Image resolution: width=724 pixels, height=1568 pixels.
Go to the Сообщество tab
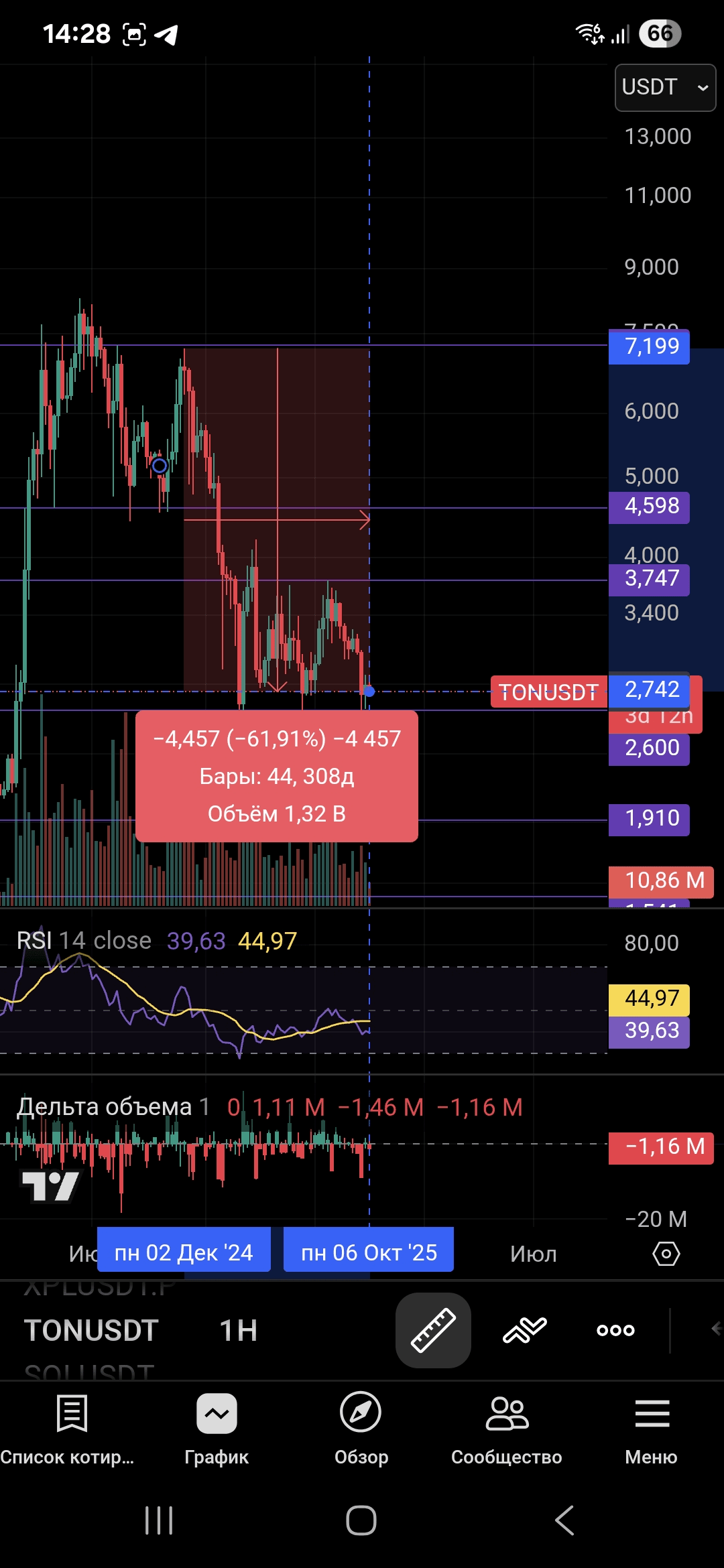pyautogui.click(x=506, y=1429)
